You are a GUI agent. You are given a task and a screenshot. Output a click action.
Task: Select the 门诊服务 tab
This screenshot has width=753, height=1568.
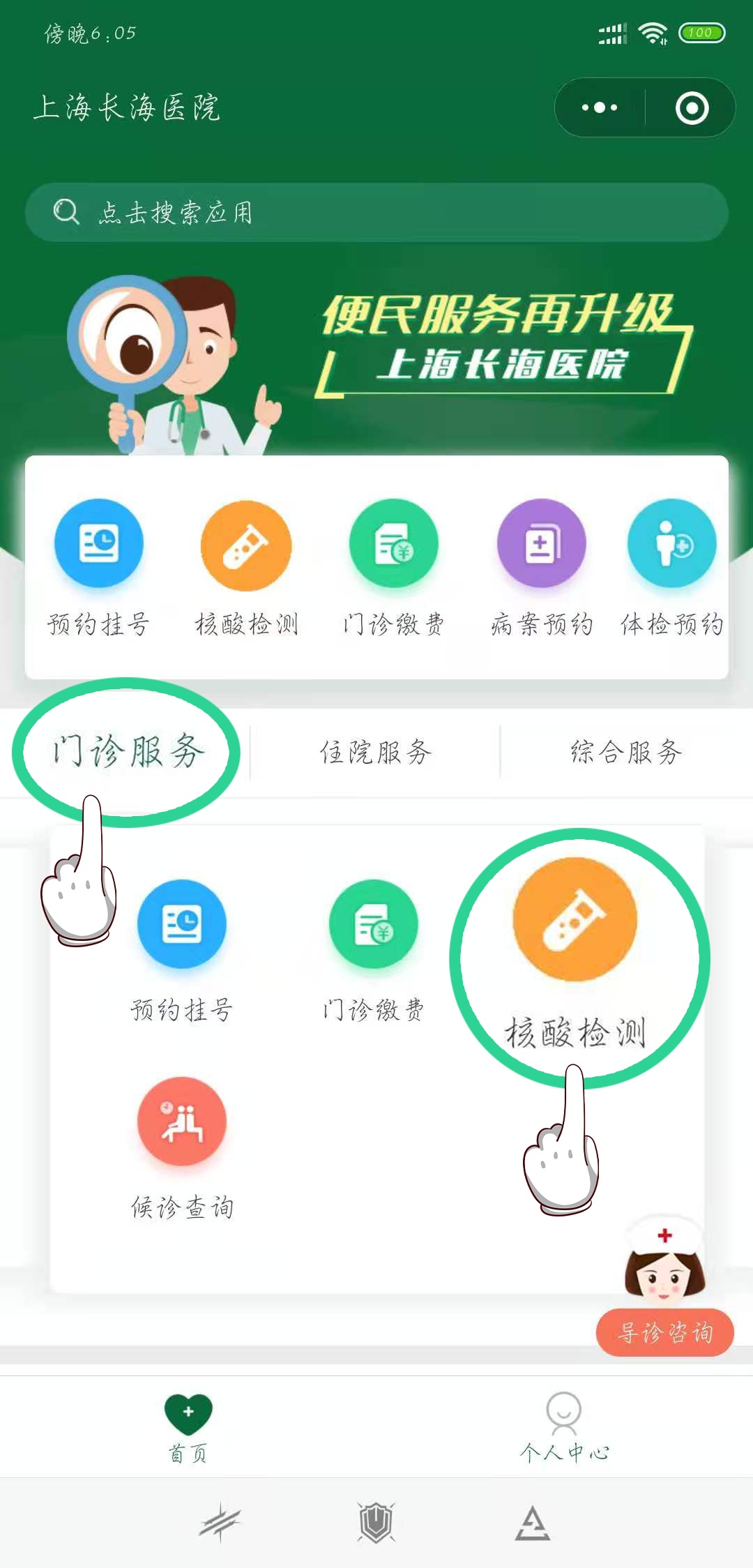pyautogui.click(x=128, y=752)
